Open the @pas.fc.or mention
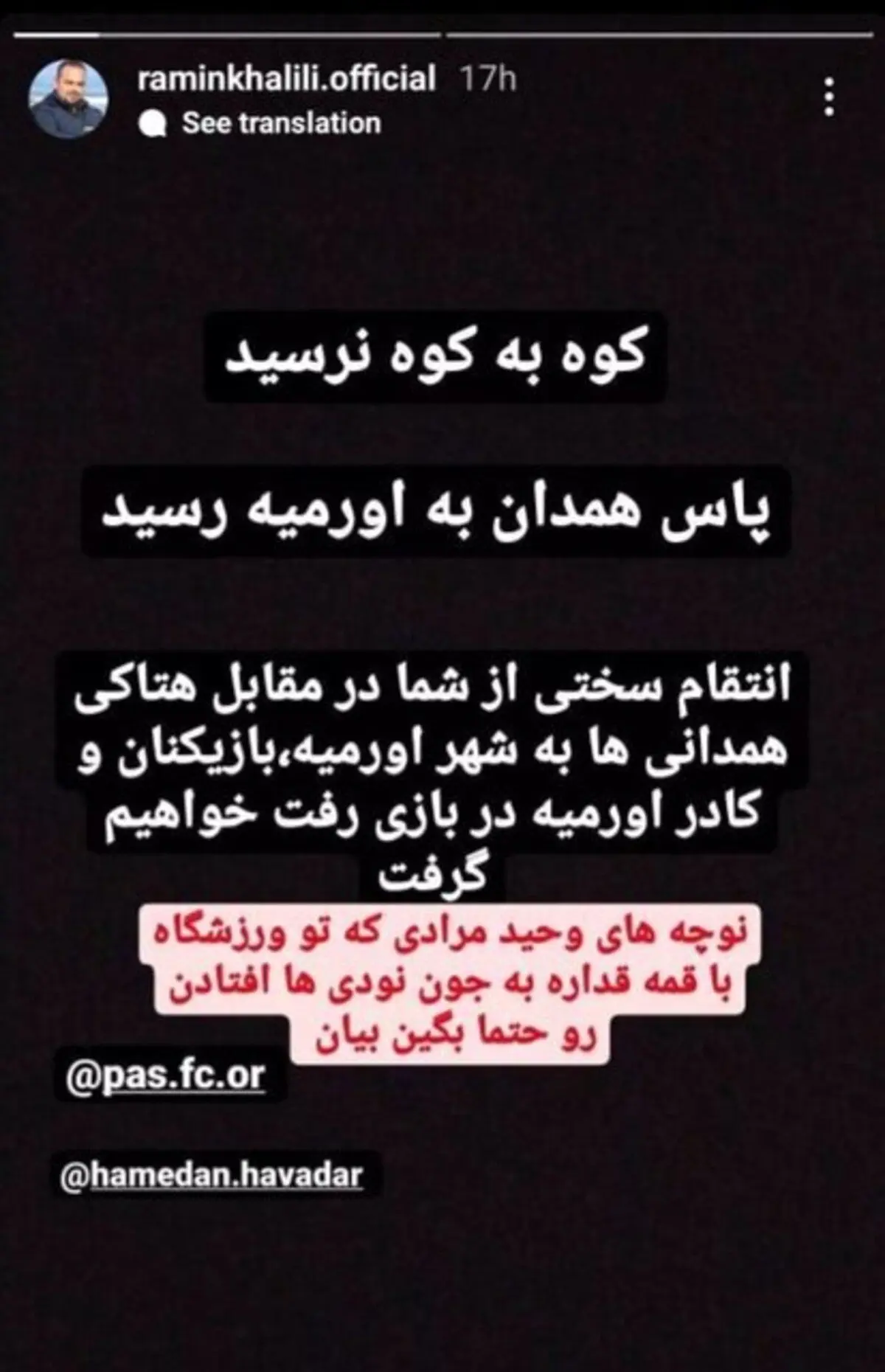 (x=165, y=1078)
